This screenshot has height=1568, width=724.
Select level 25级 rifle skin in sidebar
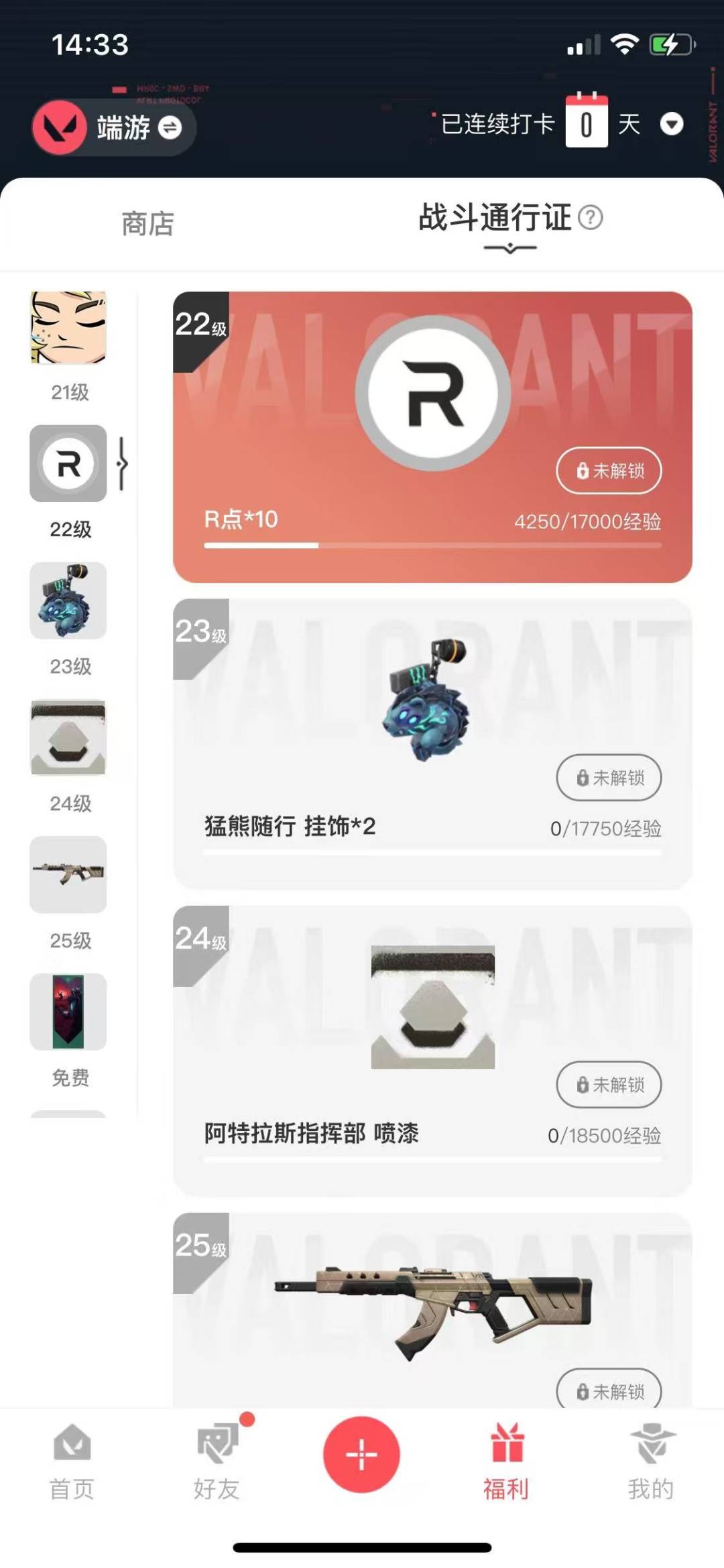(68, 875)
